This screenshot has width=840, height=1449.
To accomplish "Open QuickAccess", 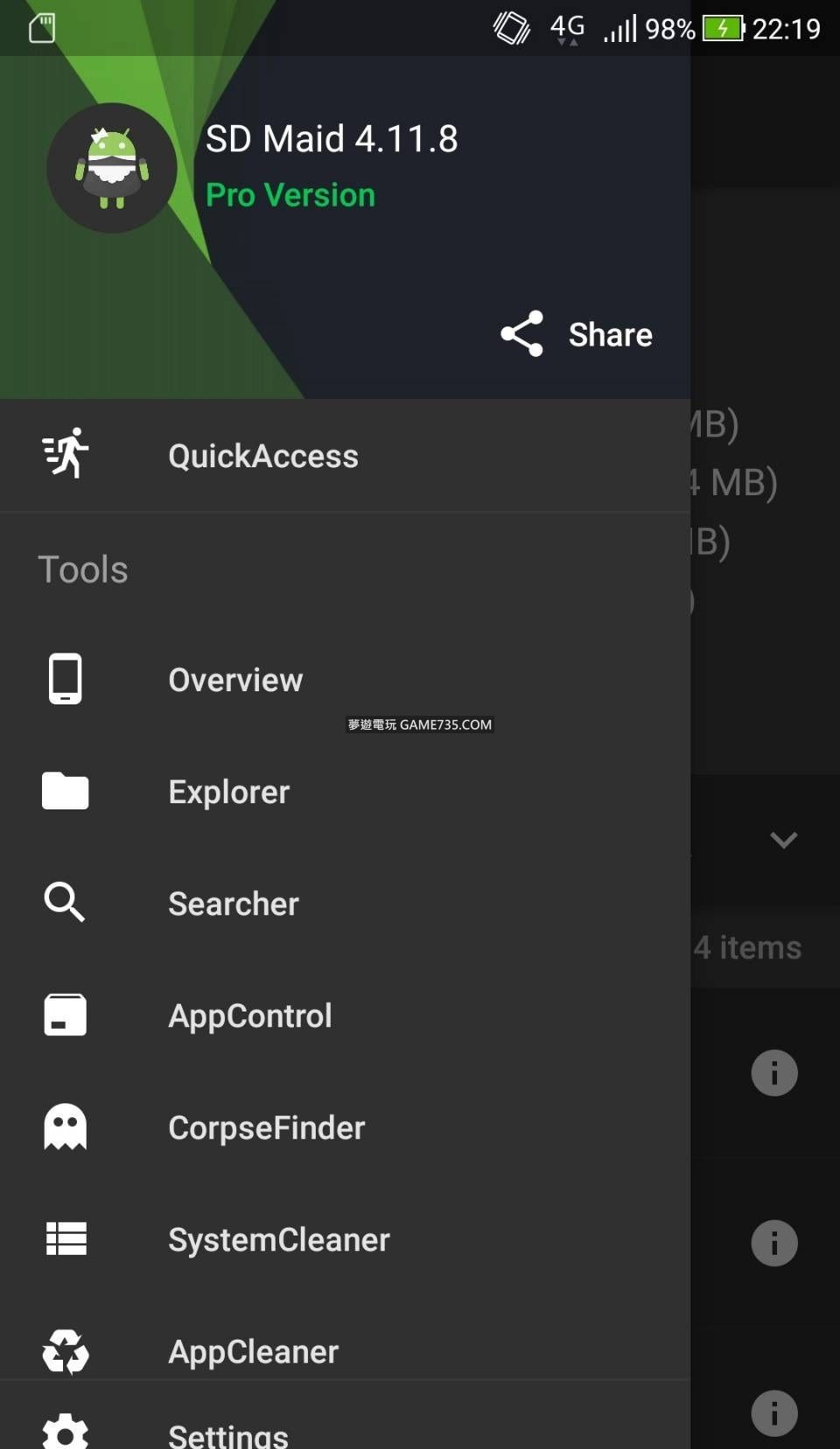I will point(262,456).
